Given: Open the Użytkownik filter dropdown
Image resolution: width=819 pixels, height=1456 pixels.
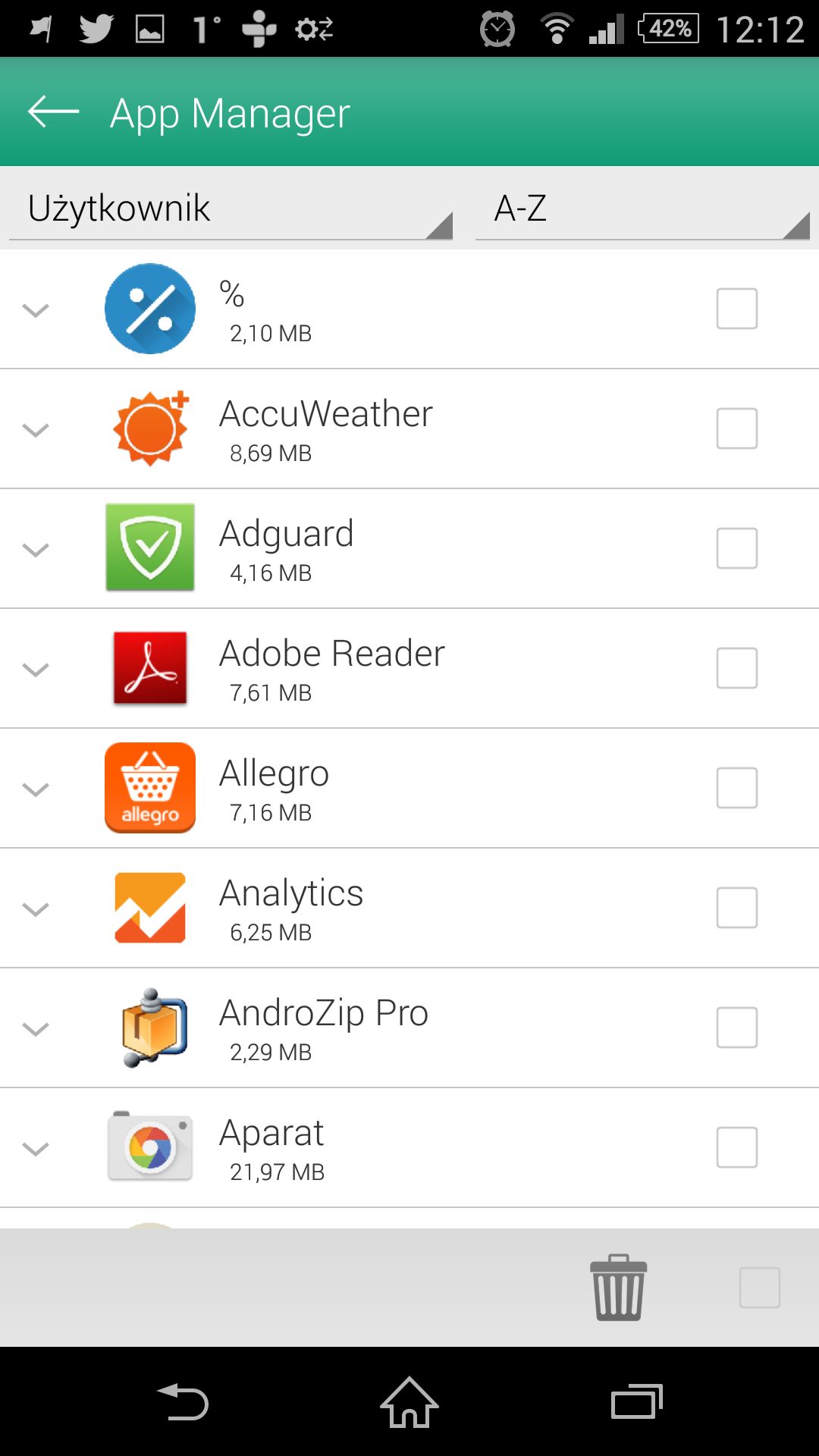Looking at the screenshot, I should (x=231, y=209).
